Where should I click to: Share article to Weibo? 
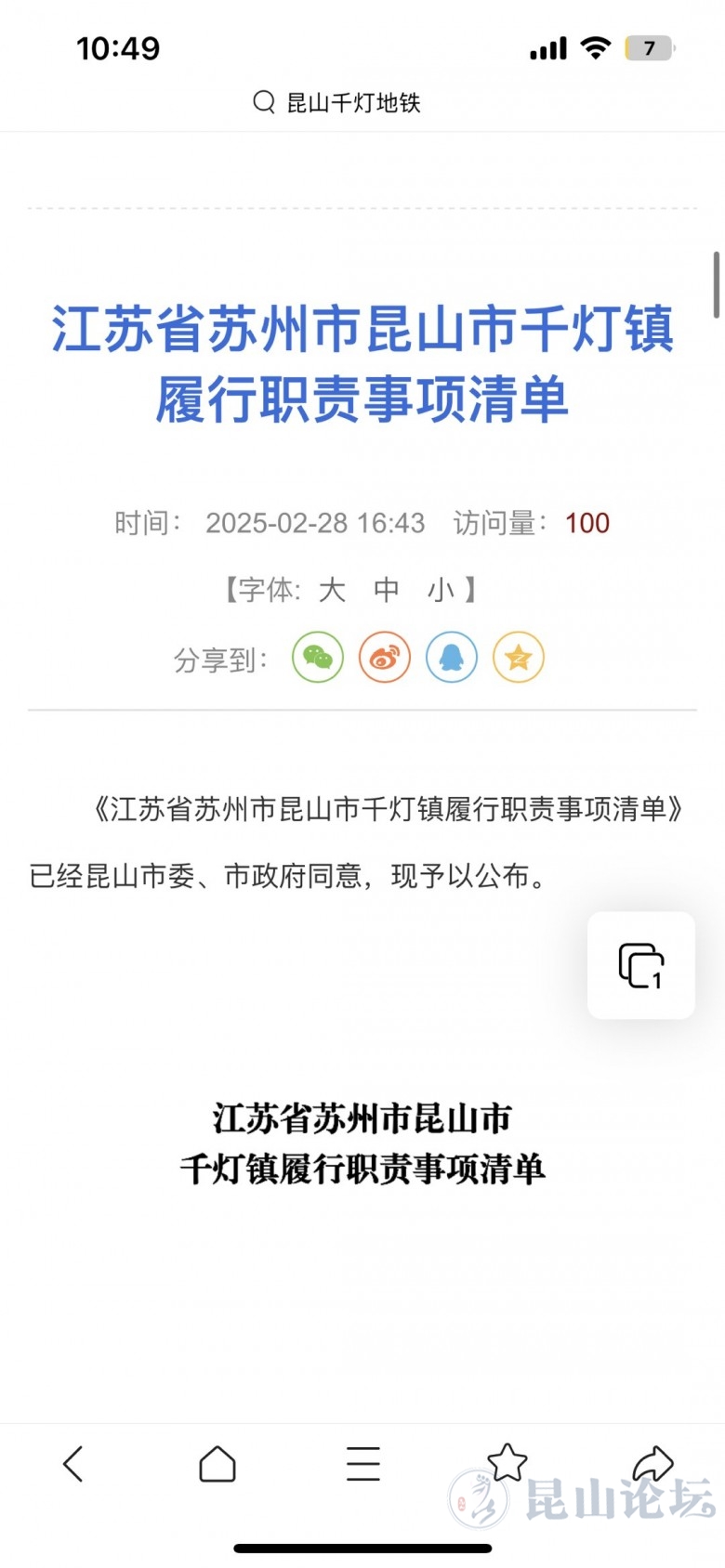click(x=385, y=658)
